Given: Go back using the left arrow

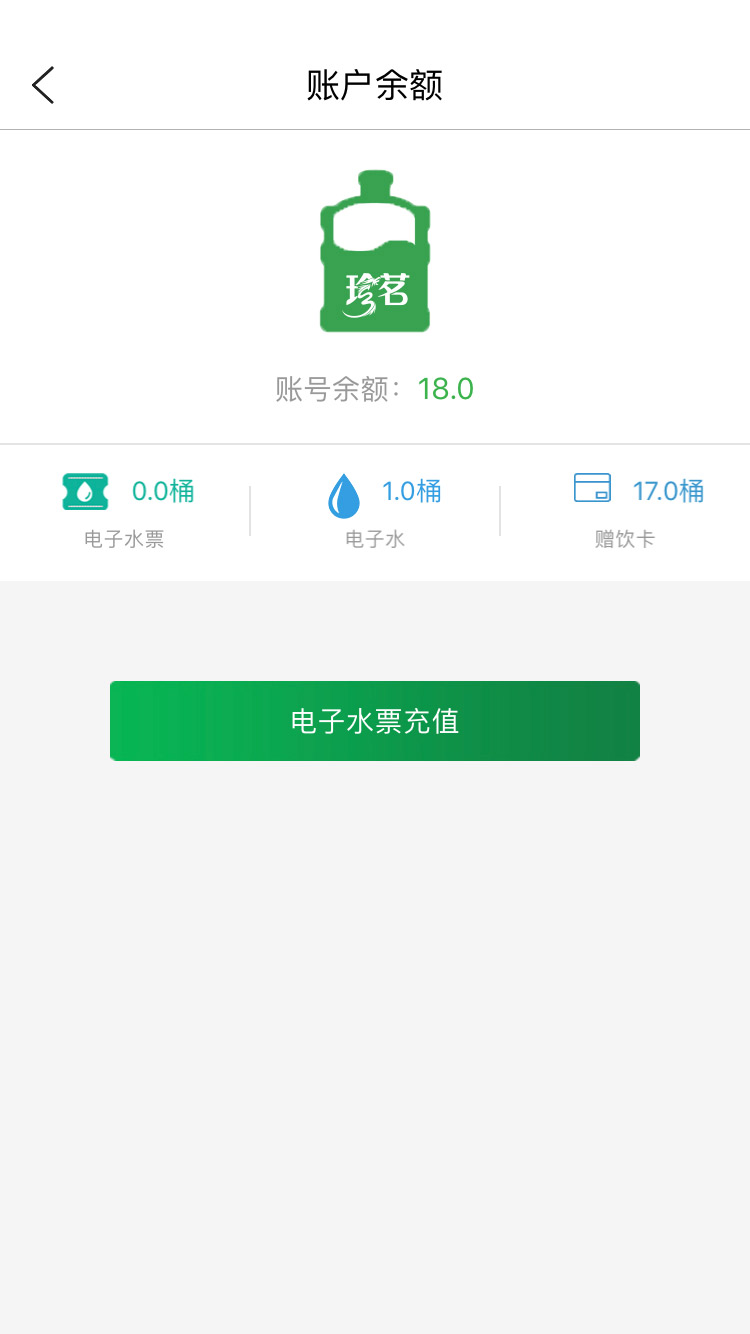Looking at the screenshot, I should pyautogui.click(x=42, y=85).
